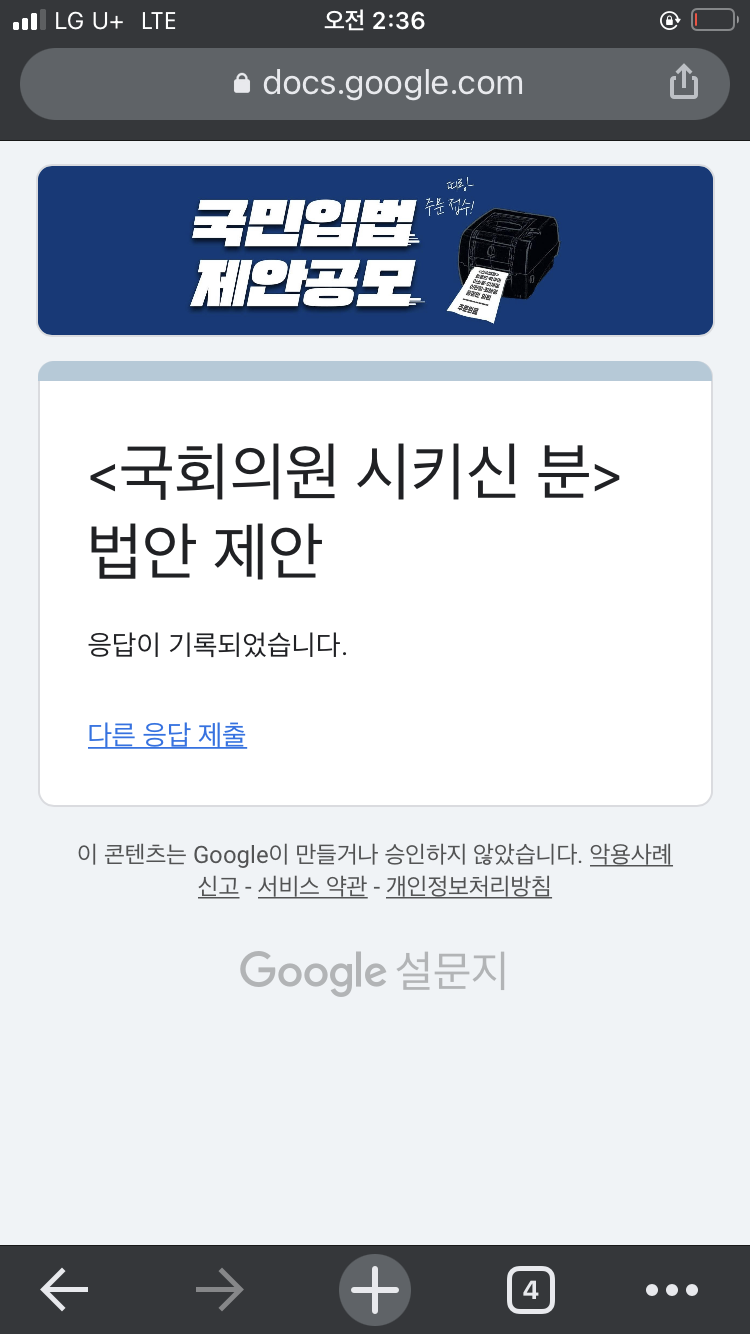The height and width of the screenshot is (1334, 750).
Task: Open the tab switcher showing 4 tabs
Action: (531, 1290)
